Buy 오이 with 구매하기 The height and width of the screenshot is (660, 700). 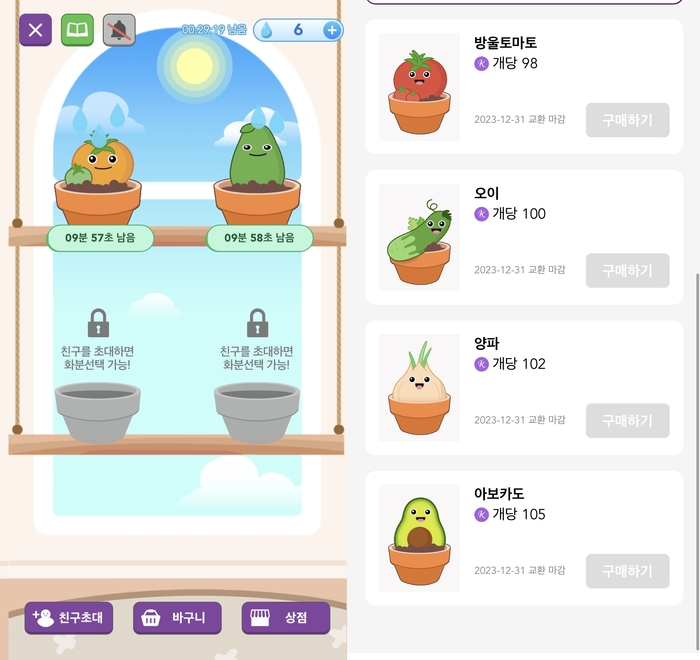coord(627,270)
